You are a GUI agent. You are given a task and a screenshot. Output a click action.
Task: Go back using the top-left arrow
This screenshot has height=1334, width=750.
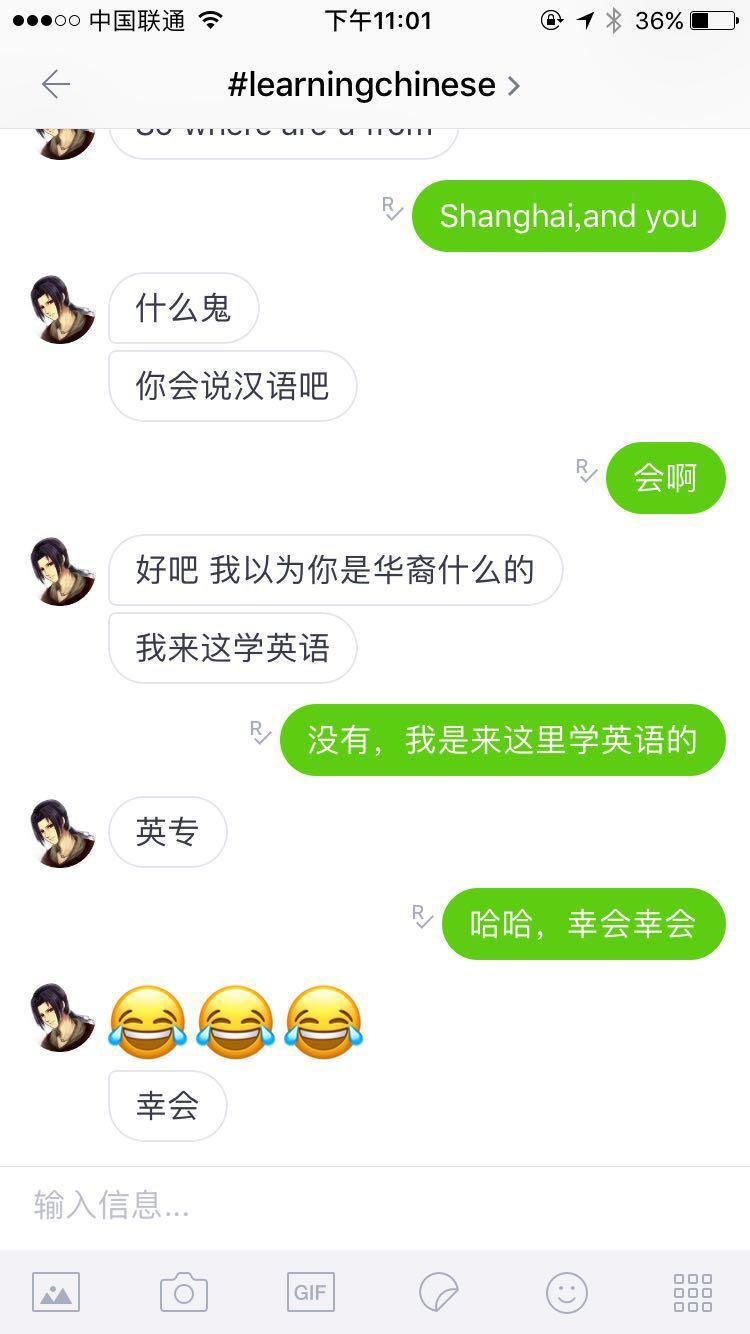coord(56,85)
